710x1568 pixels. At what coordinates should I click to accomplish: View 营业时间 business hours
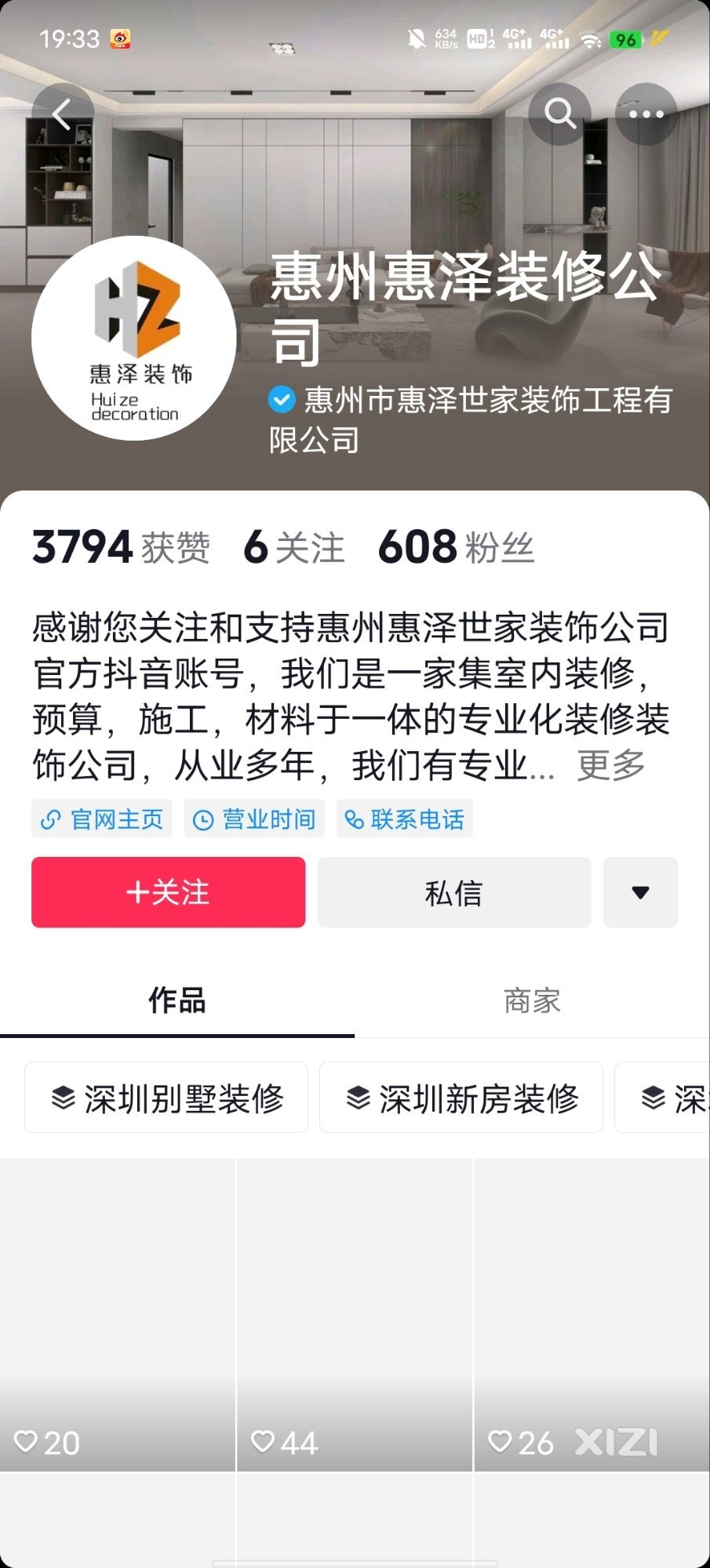click(x=254, y=819)
